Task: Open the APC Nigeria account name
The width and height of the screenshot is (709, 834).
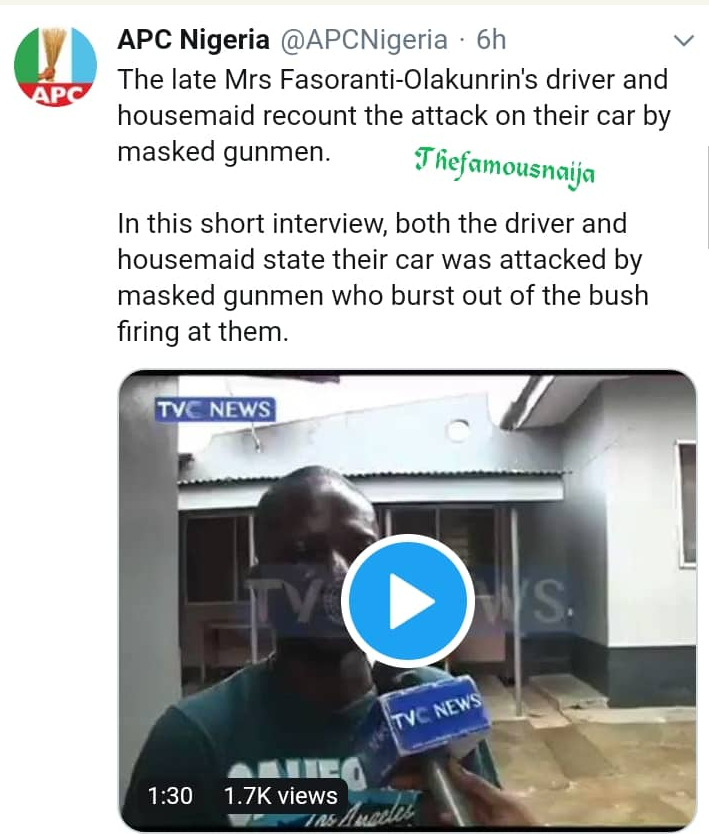Action: pyautogui.click(x=193, y=40)
